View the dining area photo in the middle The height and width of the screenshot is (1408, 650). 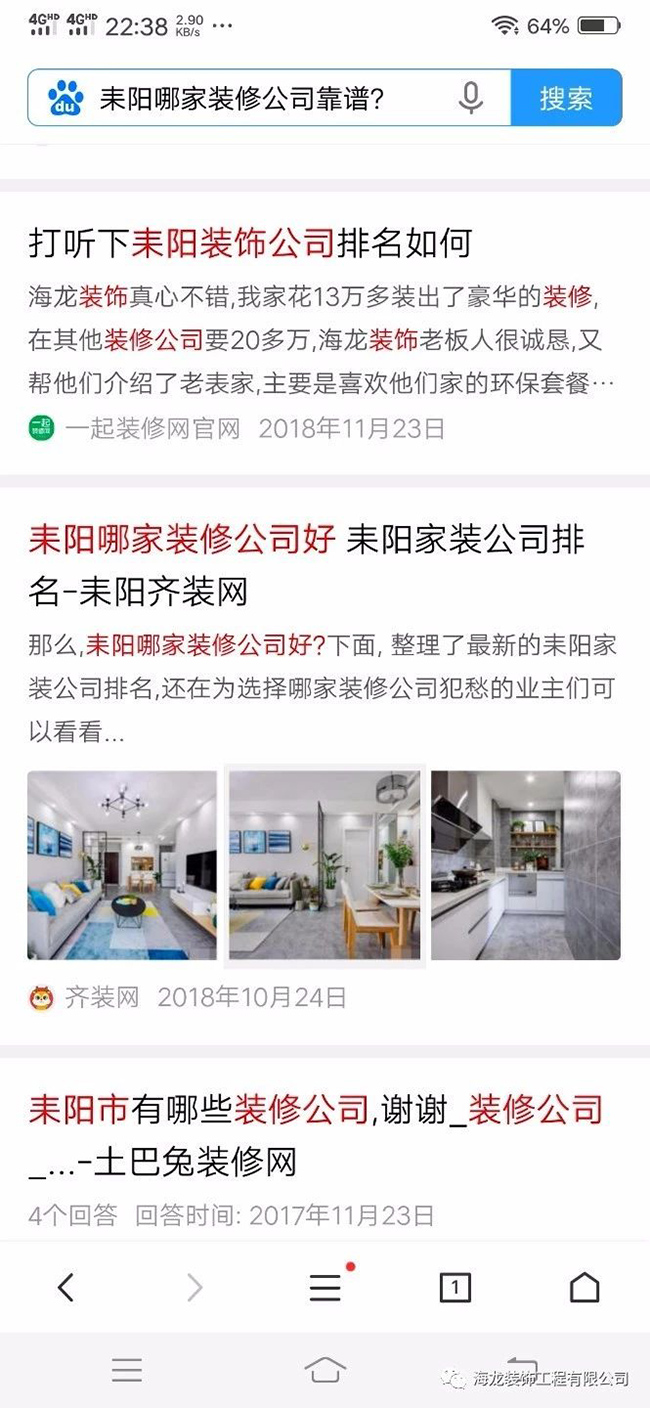pos(325,865)
